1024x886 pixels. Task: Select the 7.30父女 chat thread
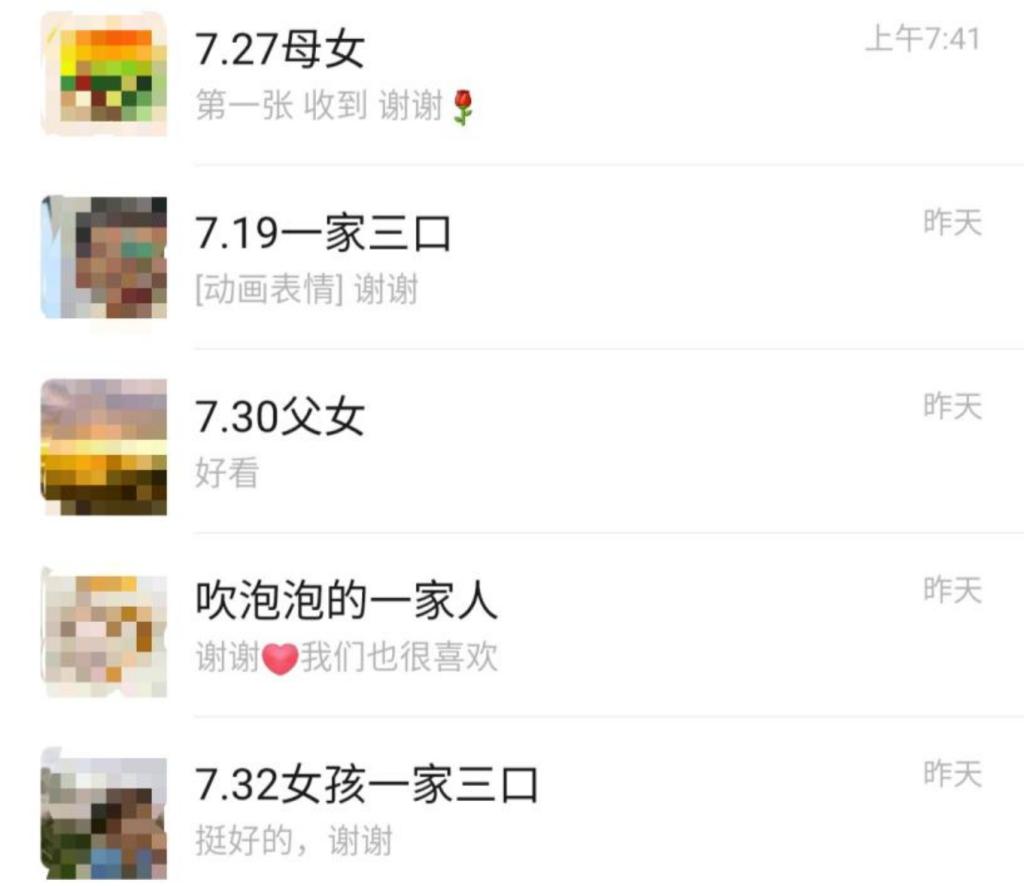(500, 442)
